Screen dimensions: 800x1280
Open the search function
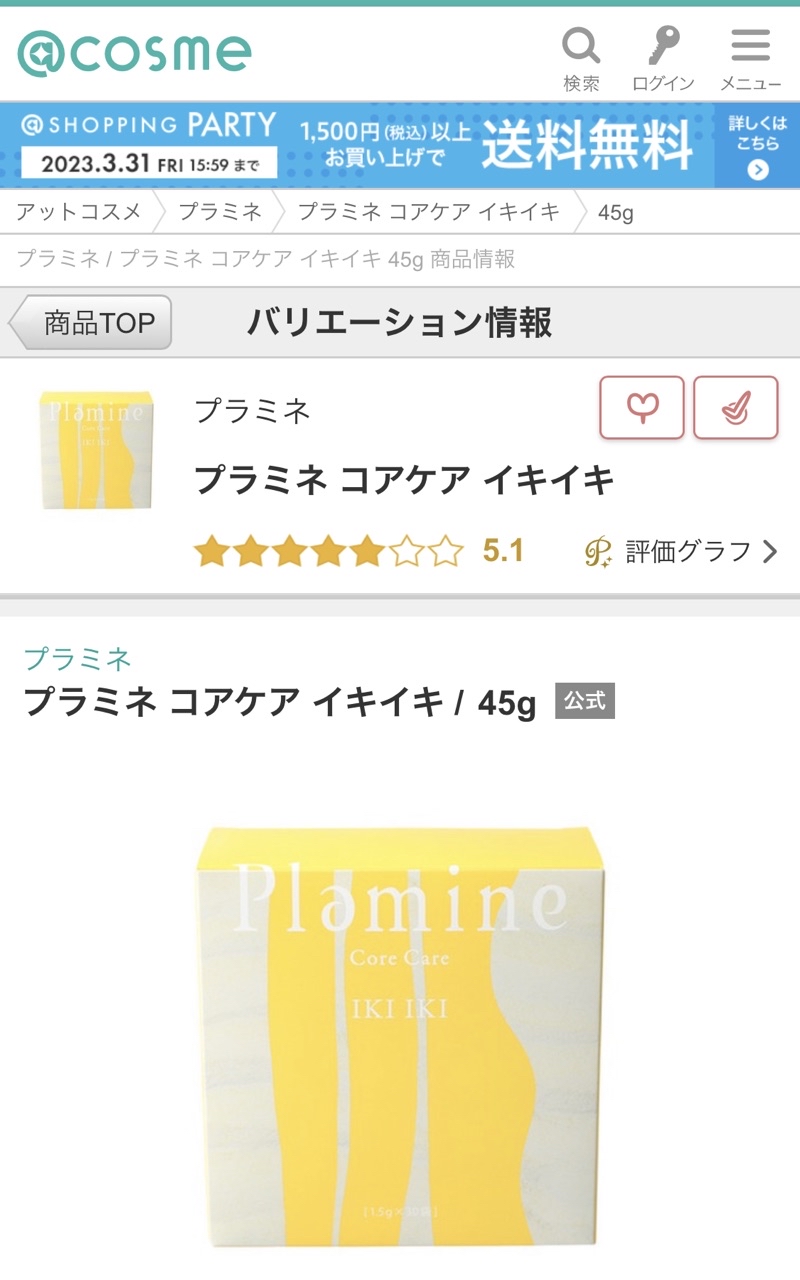coord(582,46)
